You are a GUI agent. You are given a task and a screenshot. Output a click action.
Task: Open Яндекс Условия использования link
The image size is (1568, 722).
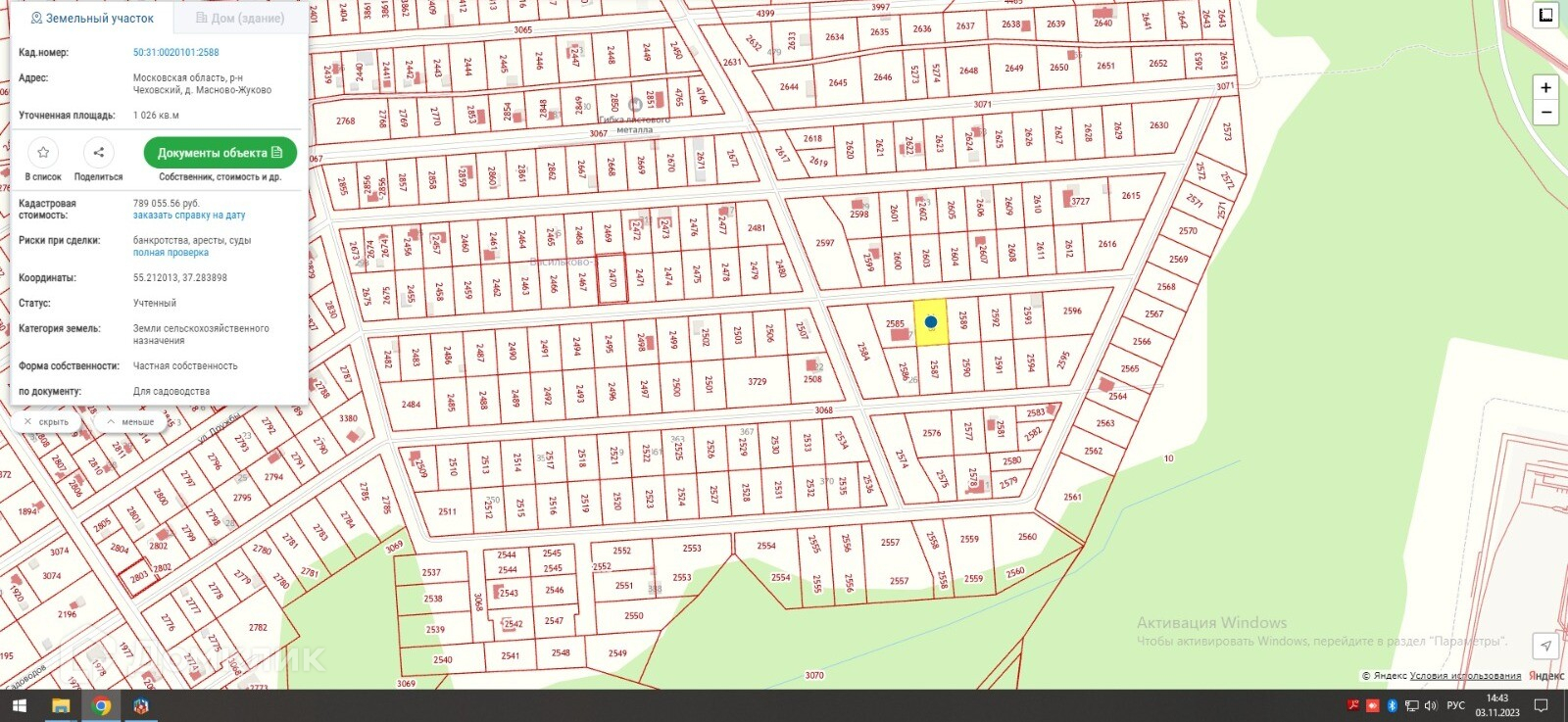point(1465,676)
